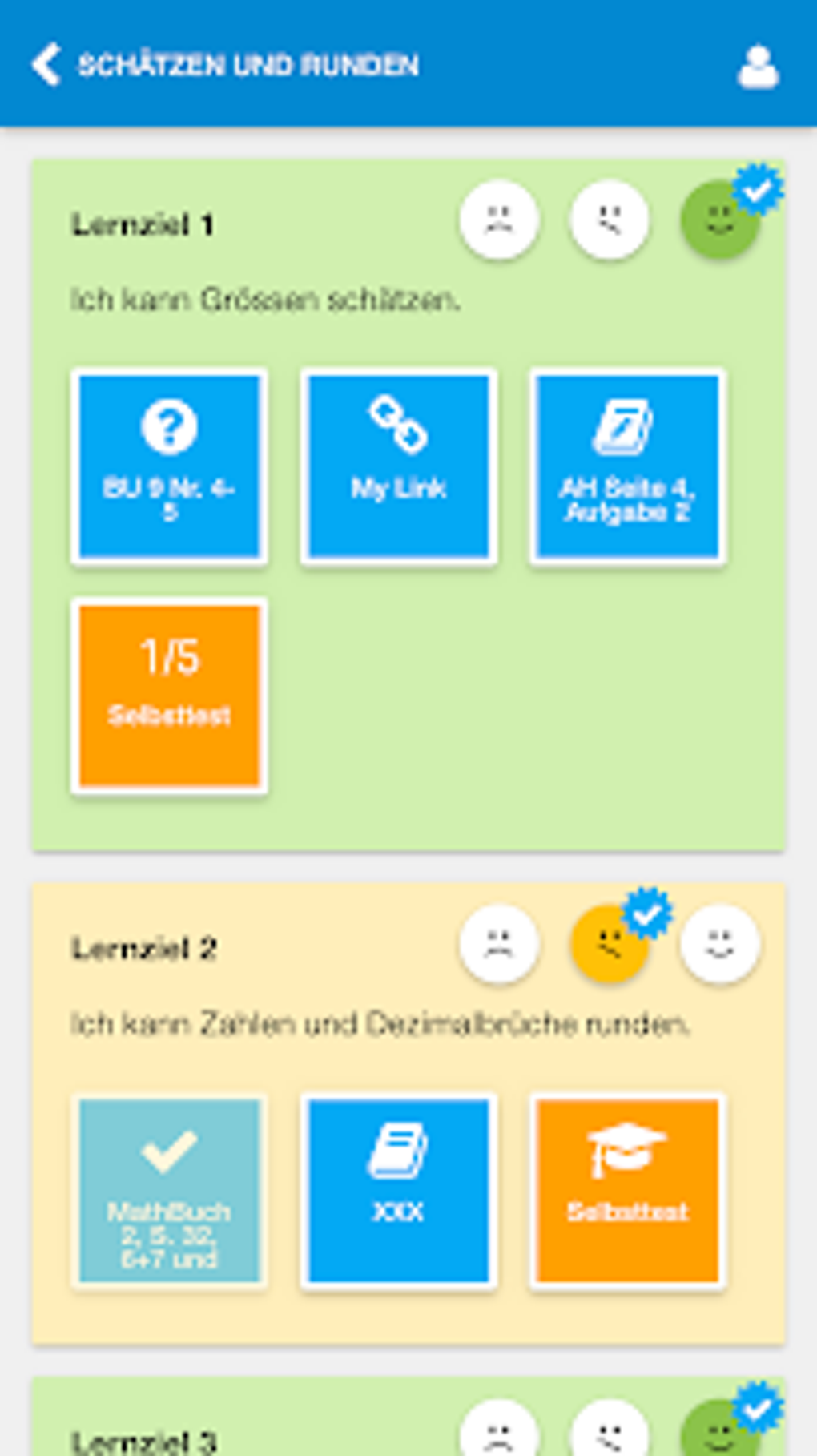This screenshot has height=1456, width=817.
Task: Click the SCHÄTZEN UND RUNDEN header title
Action: pyautogui.click(x=248, y=64)
